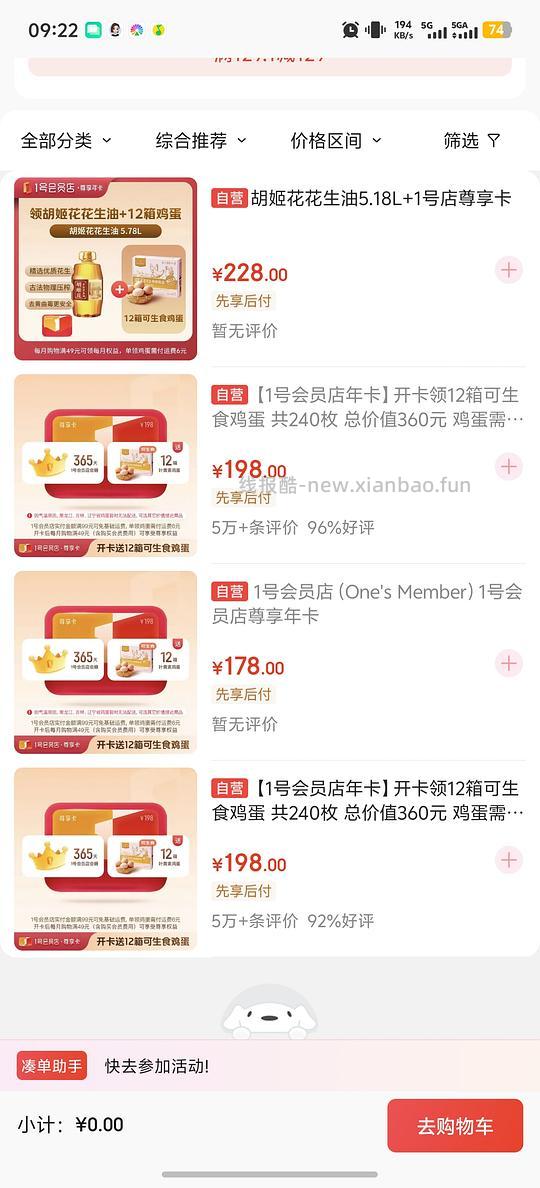The image size is (540, 1188).
Task: Expand the 全部分类 dropdown
Action: (x=66, y=140)
